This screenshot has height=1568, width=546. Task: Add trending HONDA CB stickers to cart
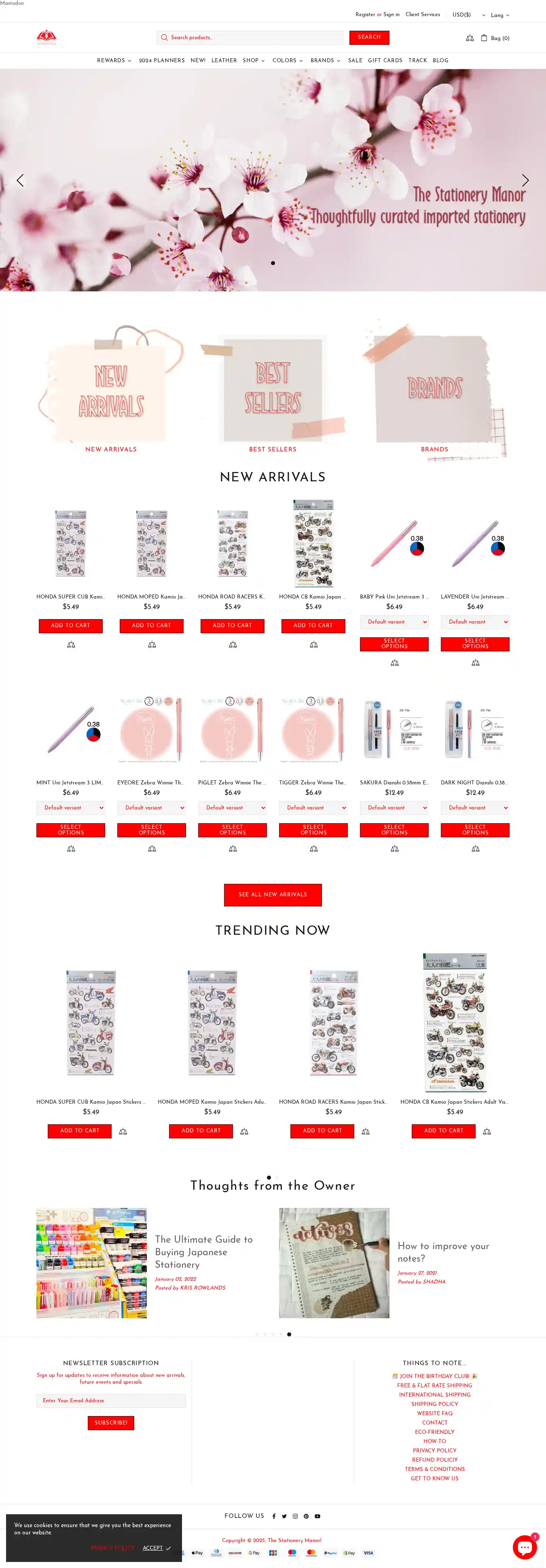tap(443, 1131)
